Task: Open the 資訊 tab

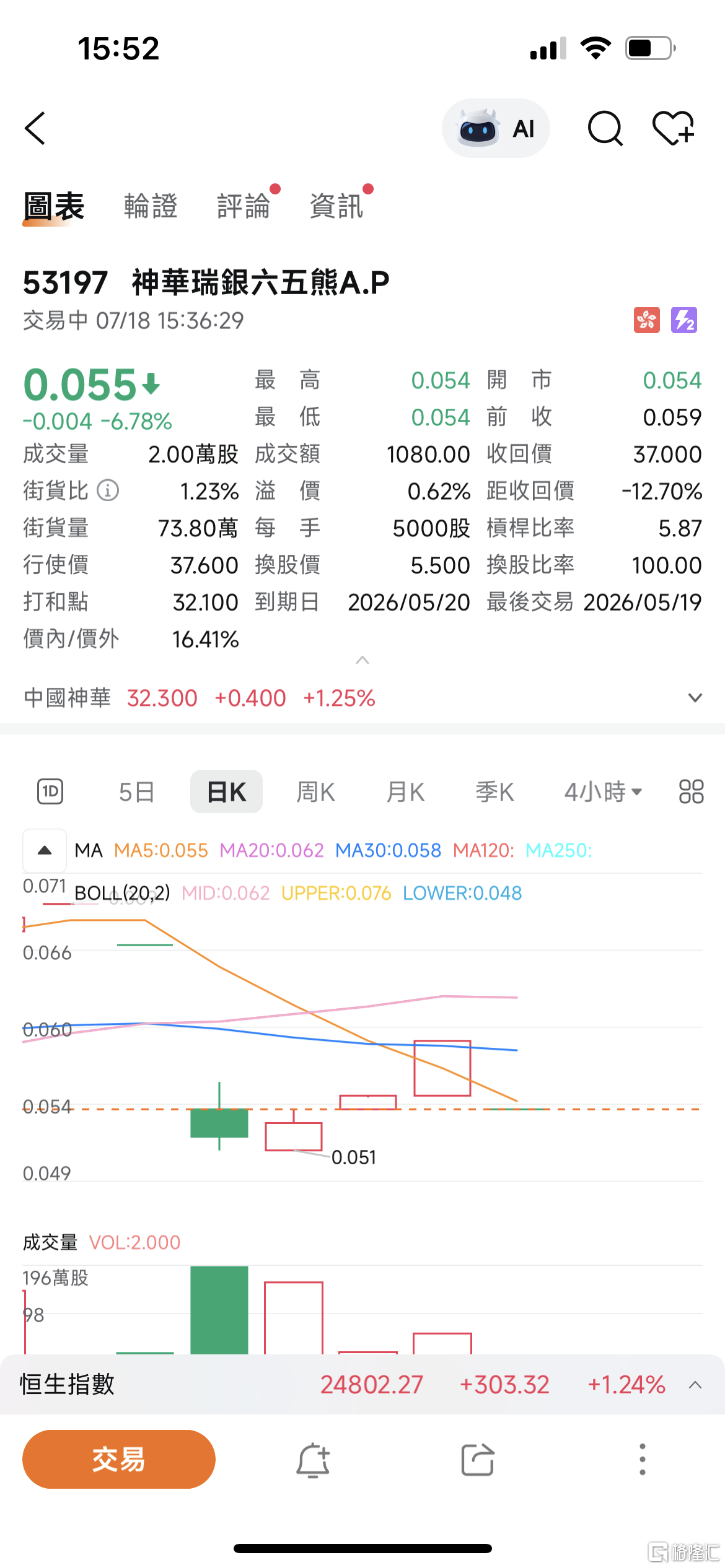Action: coord(336,206)
